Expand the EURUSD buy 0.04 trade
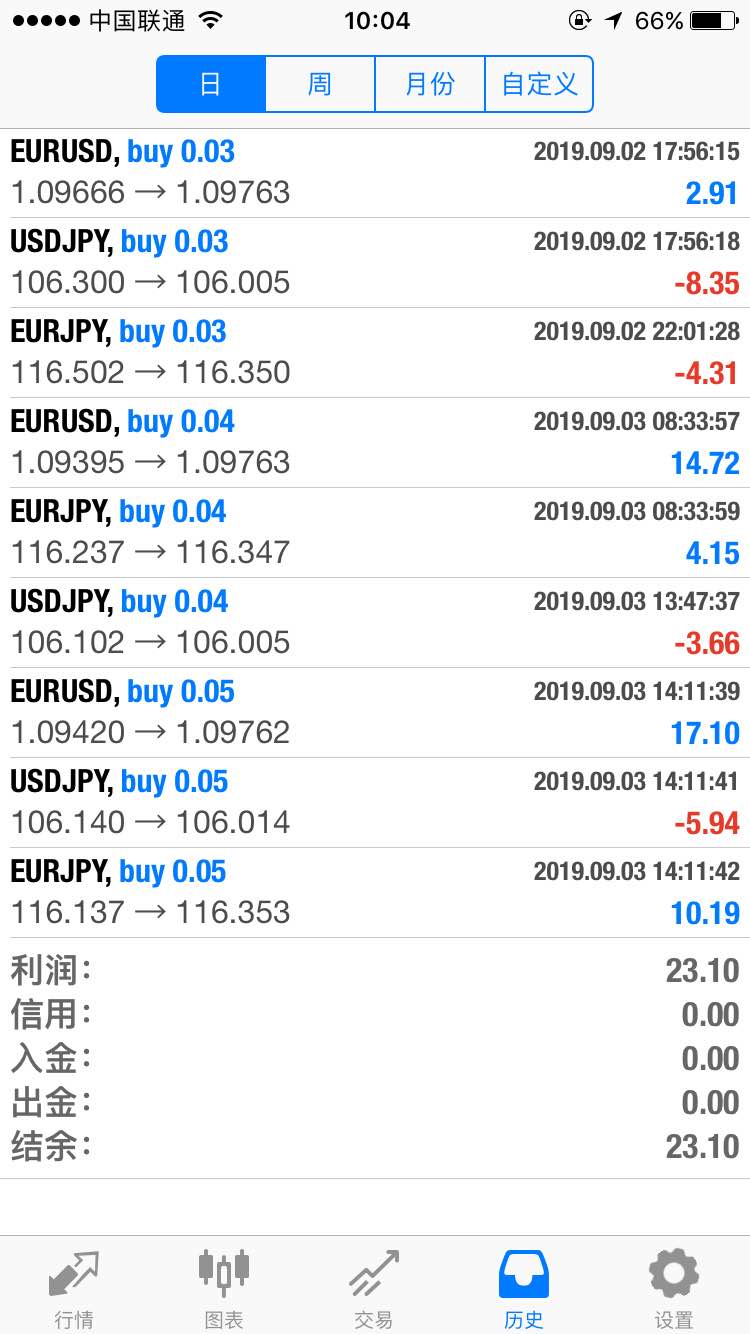This screenshot has height=1334, width=750. pyautogui.click(x=375, y=443)
